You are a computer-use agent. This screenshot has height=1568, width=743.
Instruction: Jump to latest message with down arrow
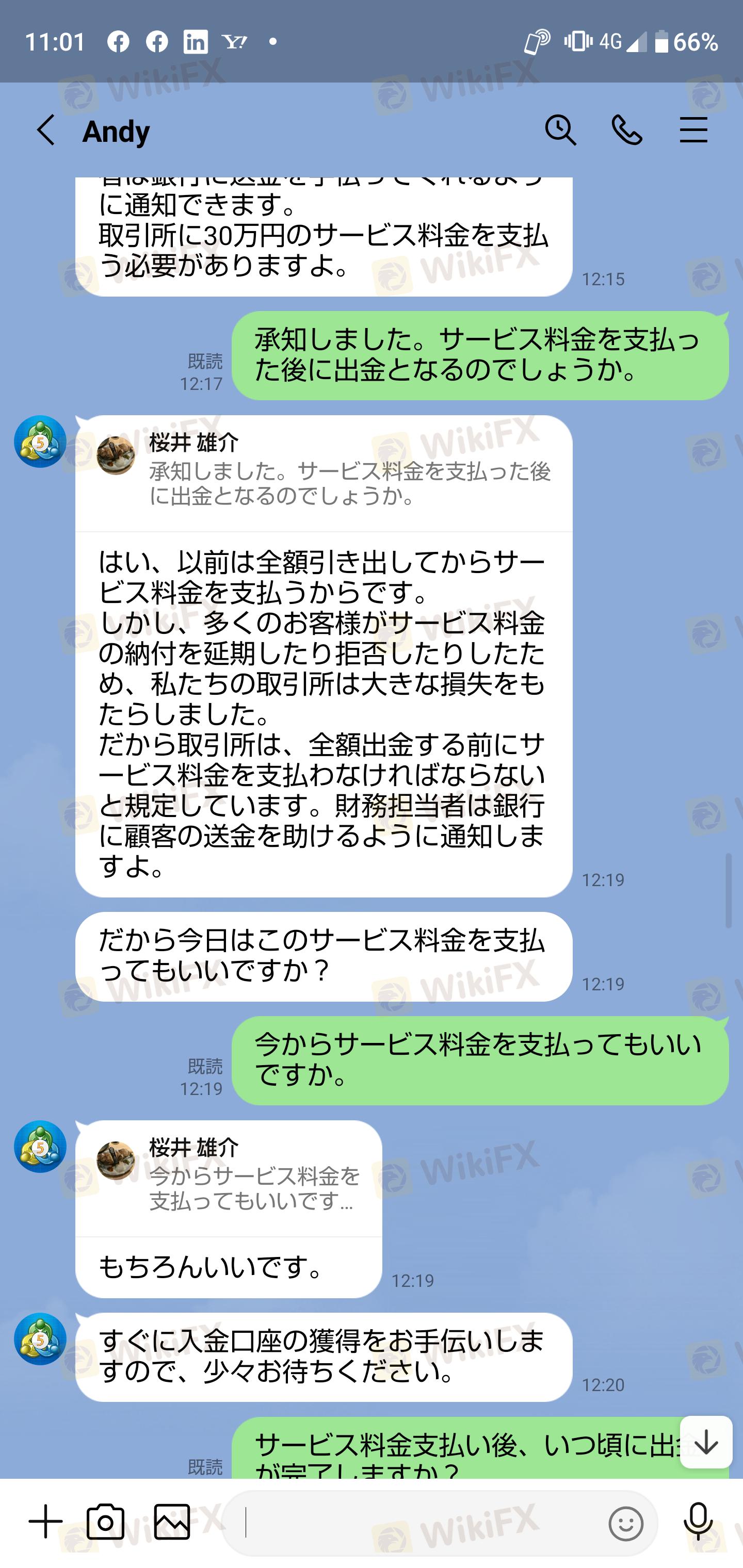point(706,1442)
